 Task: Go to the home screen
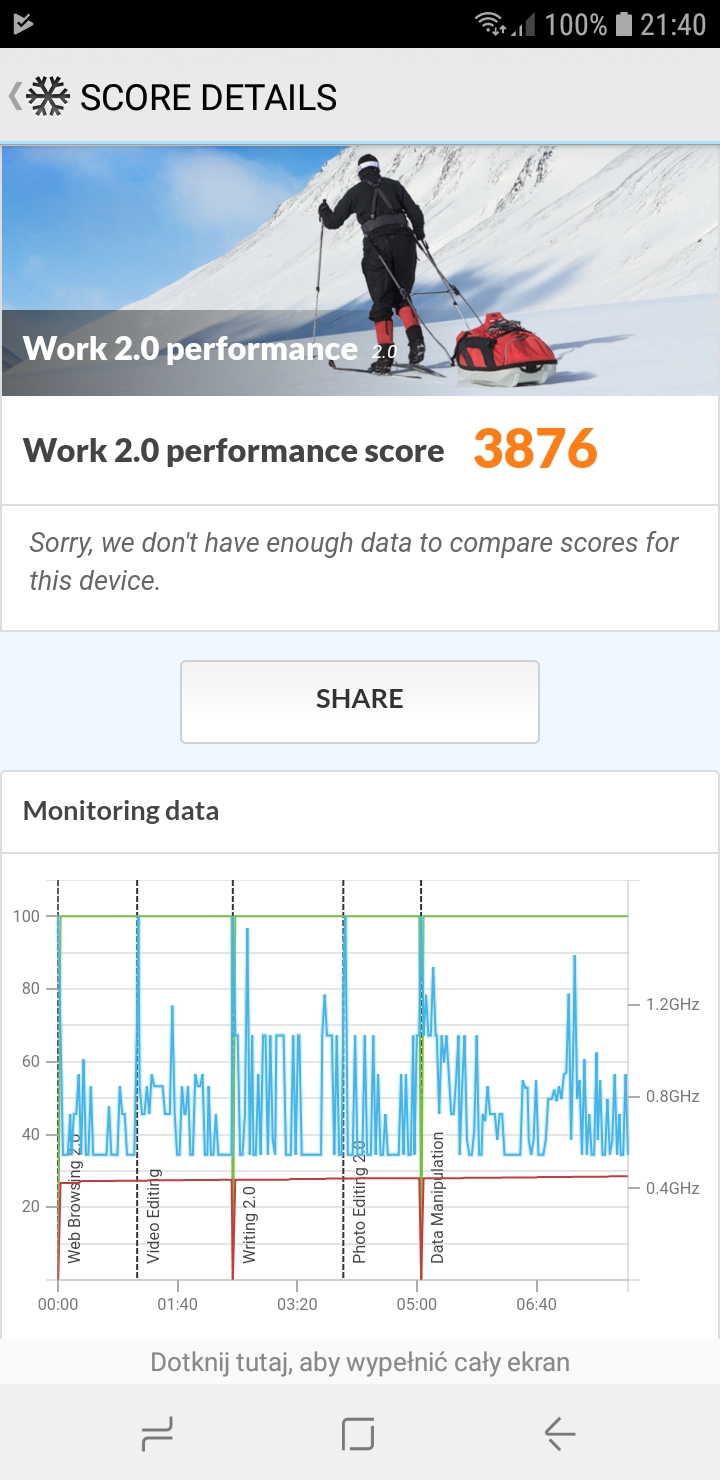(x=358, y=1434)
